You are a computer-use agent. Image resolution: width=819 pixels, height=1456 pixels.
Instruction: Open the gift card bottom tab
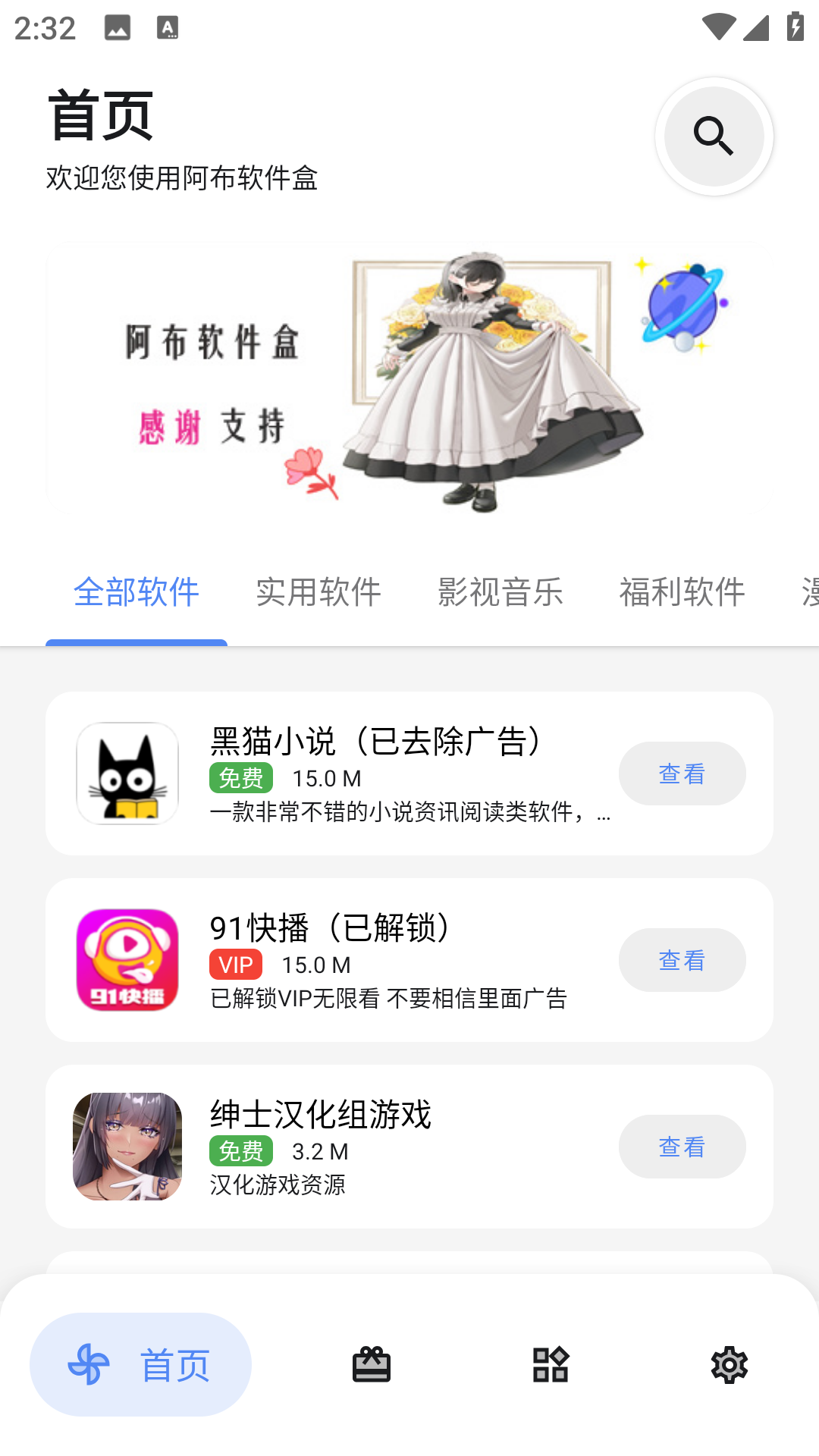click(x=372, y=1365)
